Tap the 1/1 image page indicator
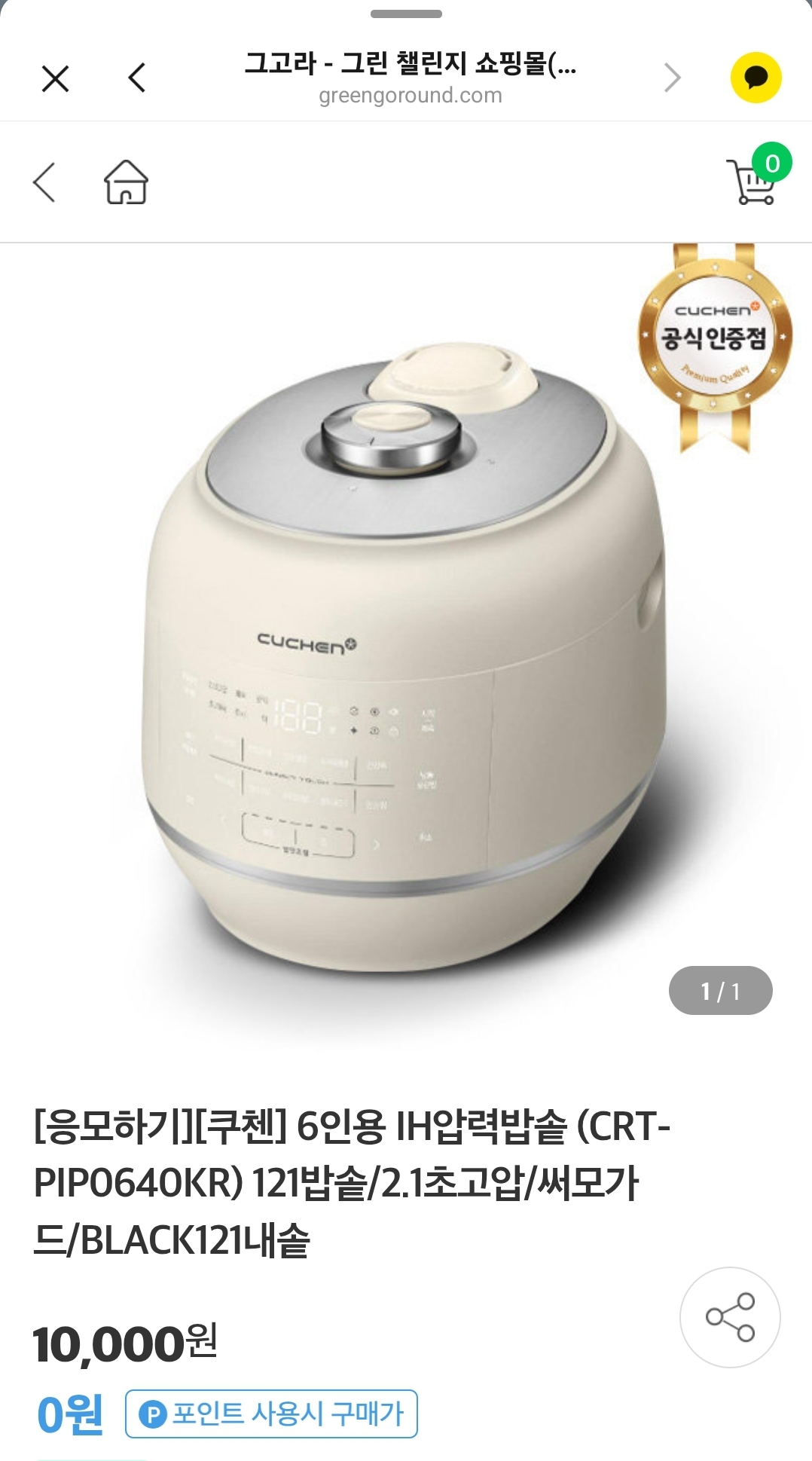The height and width of the screenshot is (1461, 812). pos(721,992)
